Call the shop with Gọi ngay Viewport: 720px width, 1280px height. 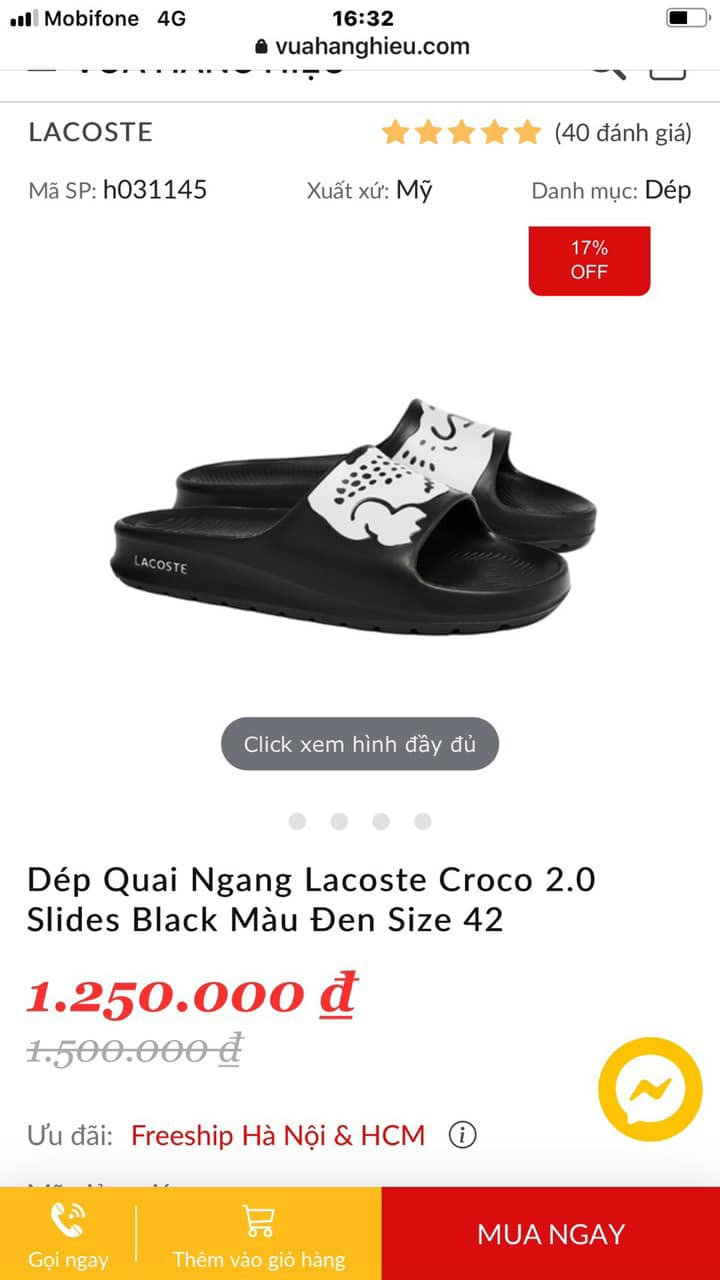click(68, 1236)
